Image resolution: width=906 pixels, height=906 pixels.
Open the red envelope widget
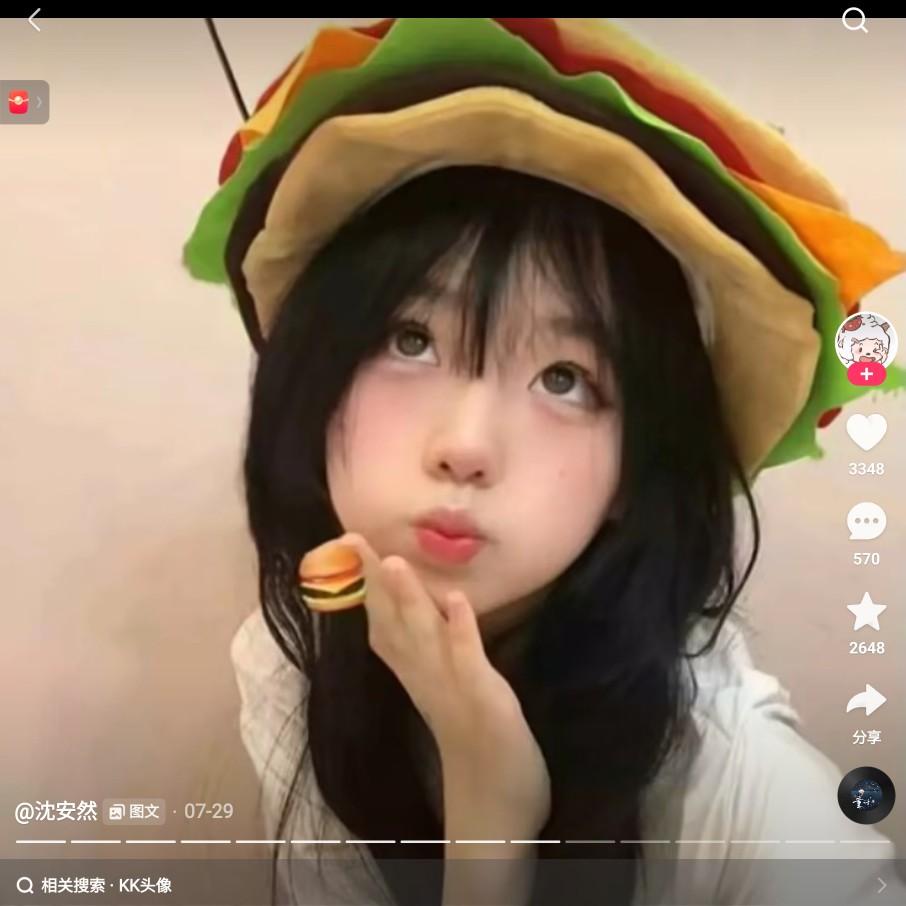22,102
